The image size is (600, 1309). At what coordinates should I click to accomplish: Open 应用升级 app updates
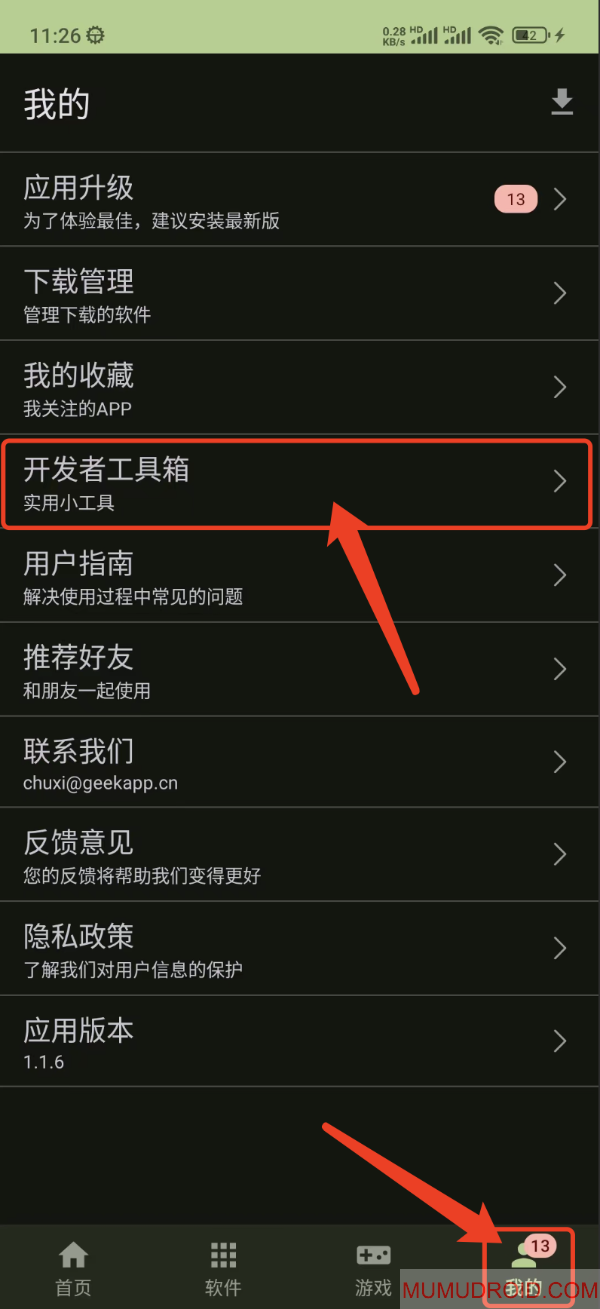click(x=299, y=200)
